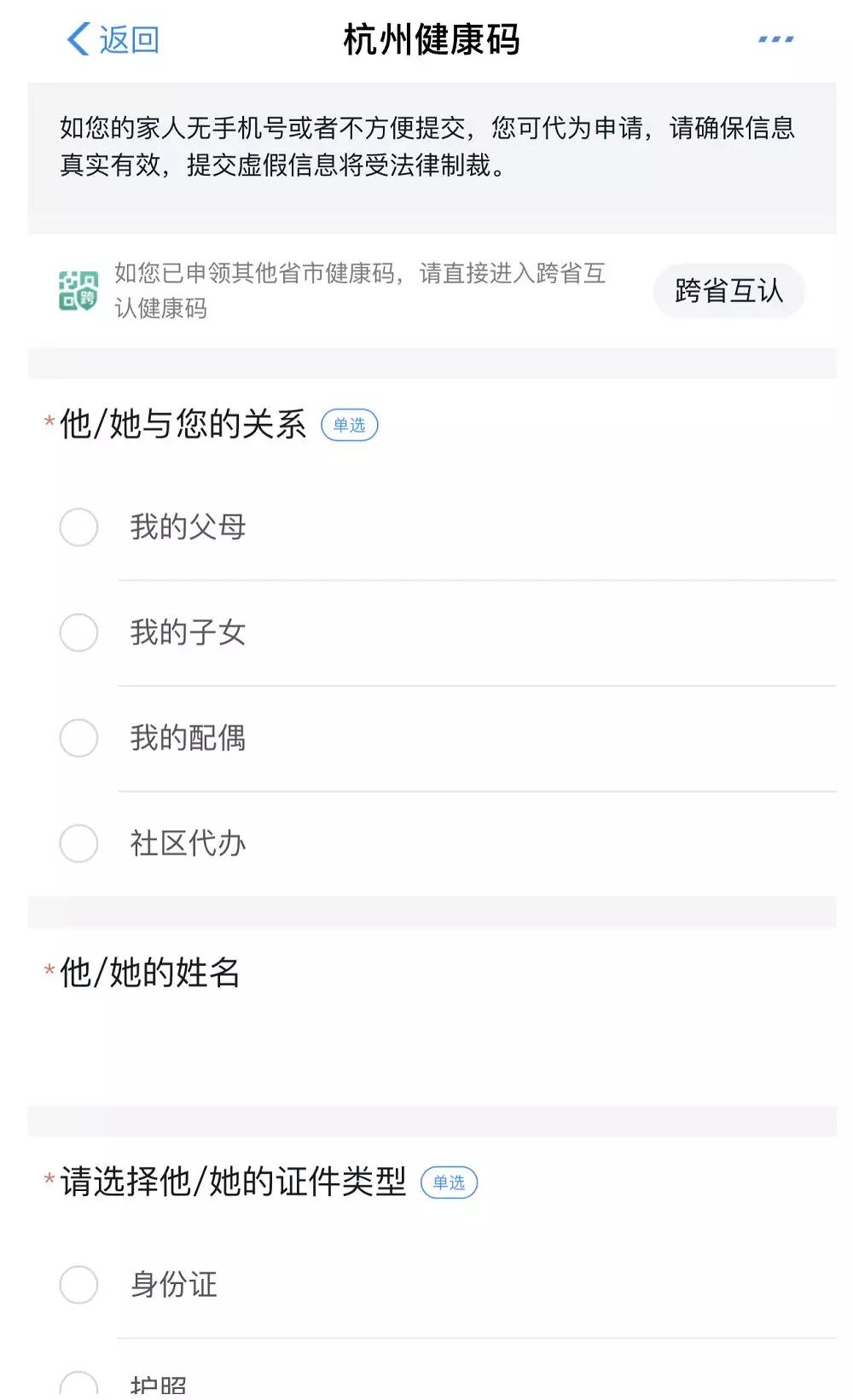This screenshot has width=853, height=1400.
Task: Tap the 单选 badge beside 他/她与您的关系
Action: 348,424
